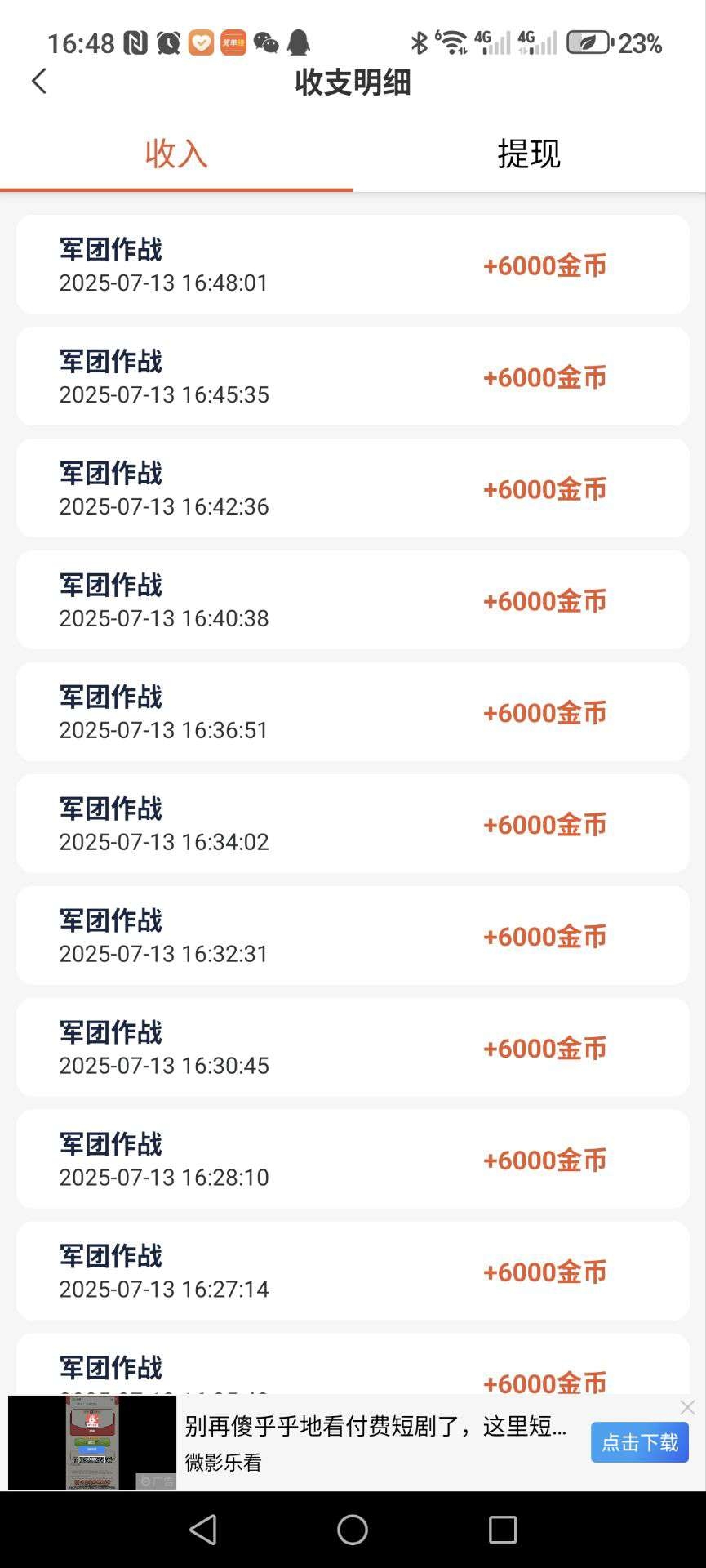Show recent apps from the navigation bar

(503, 1530)
